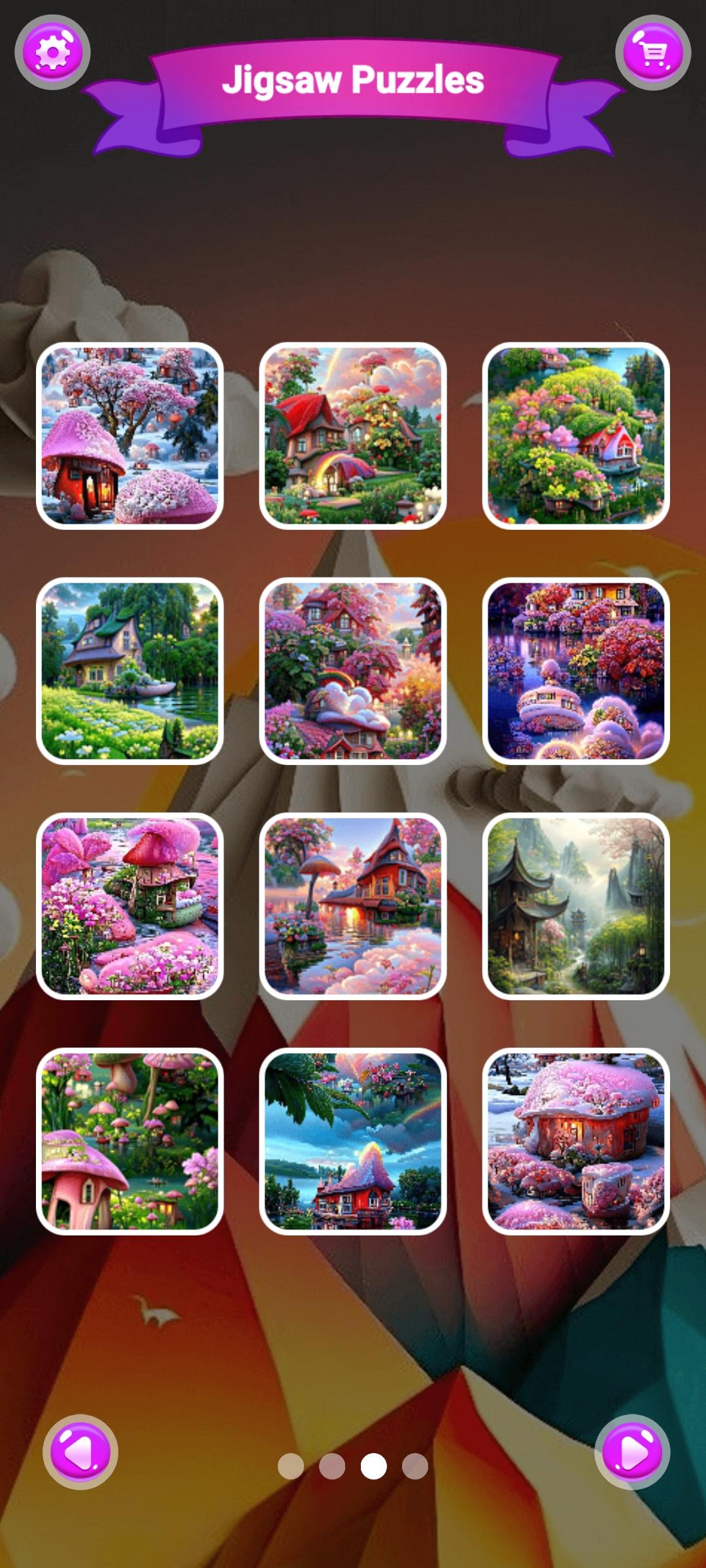Viewport: 706px width, 1568px height.
Task: Open the red house reflected in water puzzle
Action: pyautogui.click(x=353, y=906)
